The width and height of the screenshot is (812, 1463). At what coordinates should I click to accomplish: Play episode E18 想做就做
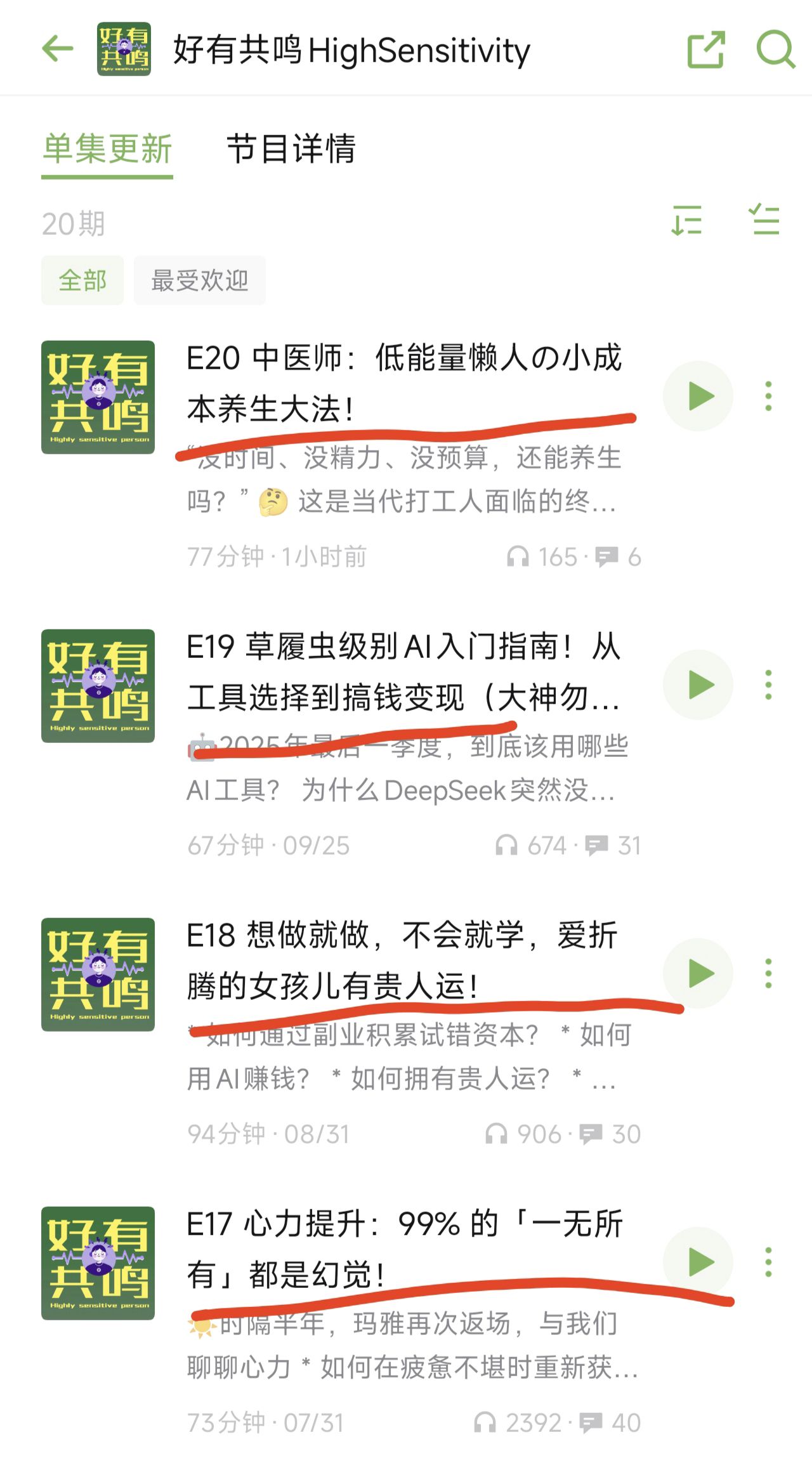[698, 973]
